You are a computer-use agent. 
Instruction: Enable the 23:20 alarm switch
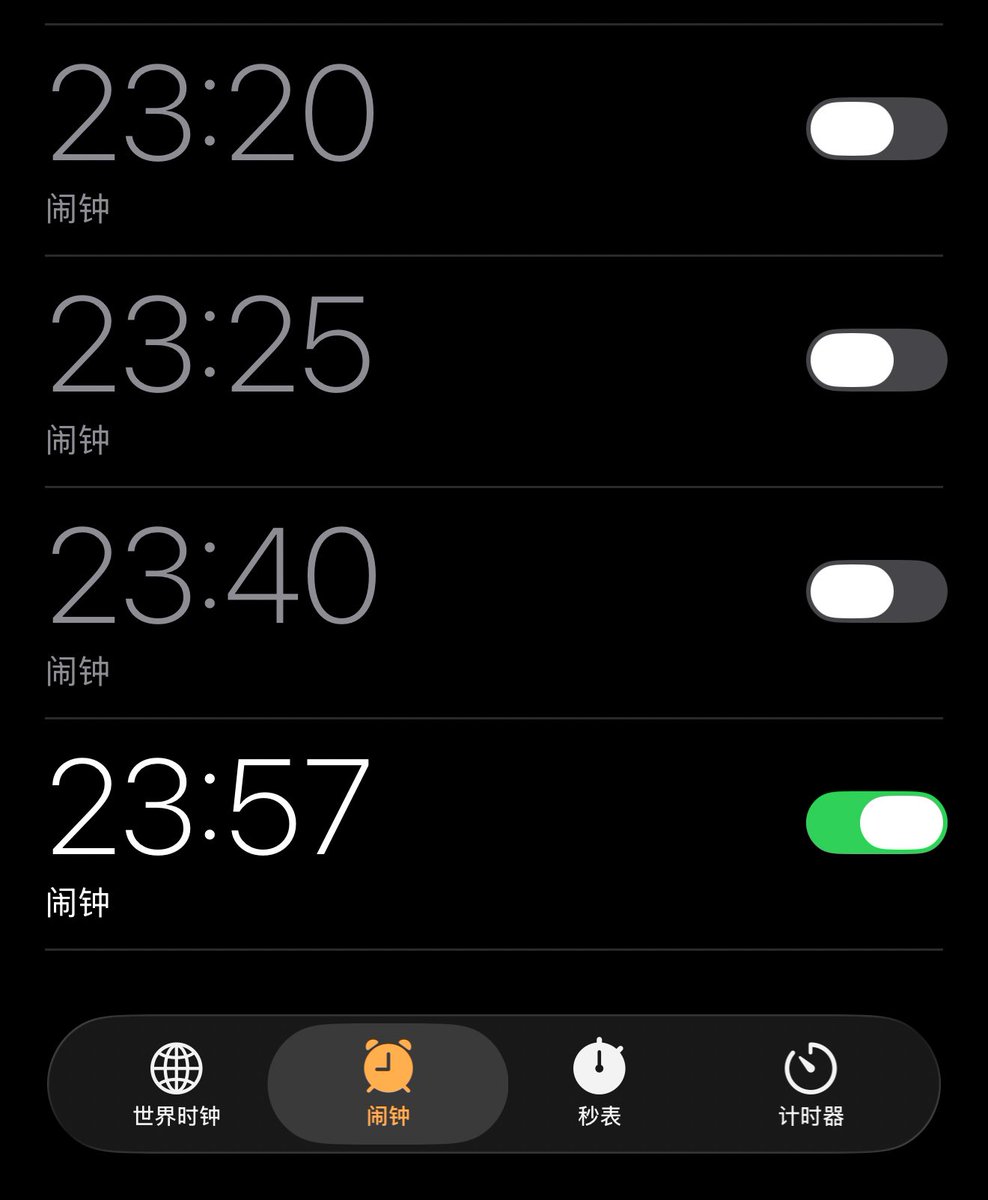tap(876, 129)
